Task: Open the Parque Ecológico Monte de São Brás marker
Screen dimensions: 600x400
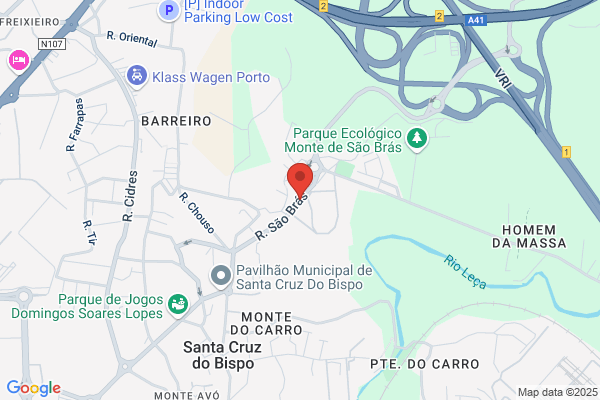Action: coord(417,139)
